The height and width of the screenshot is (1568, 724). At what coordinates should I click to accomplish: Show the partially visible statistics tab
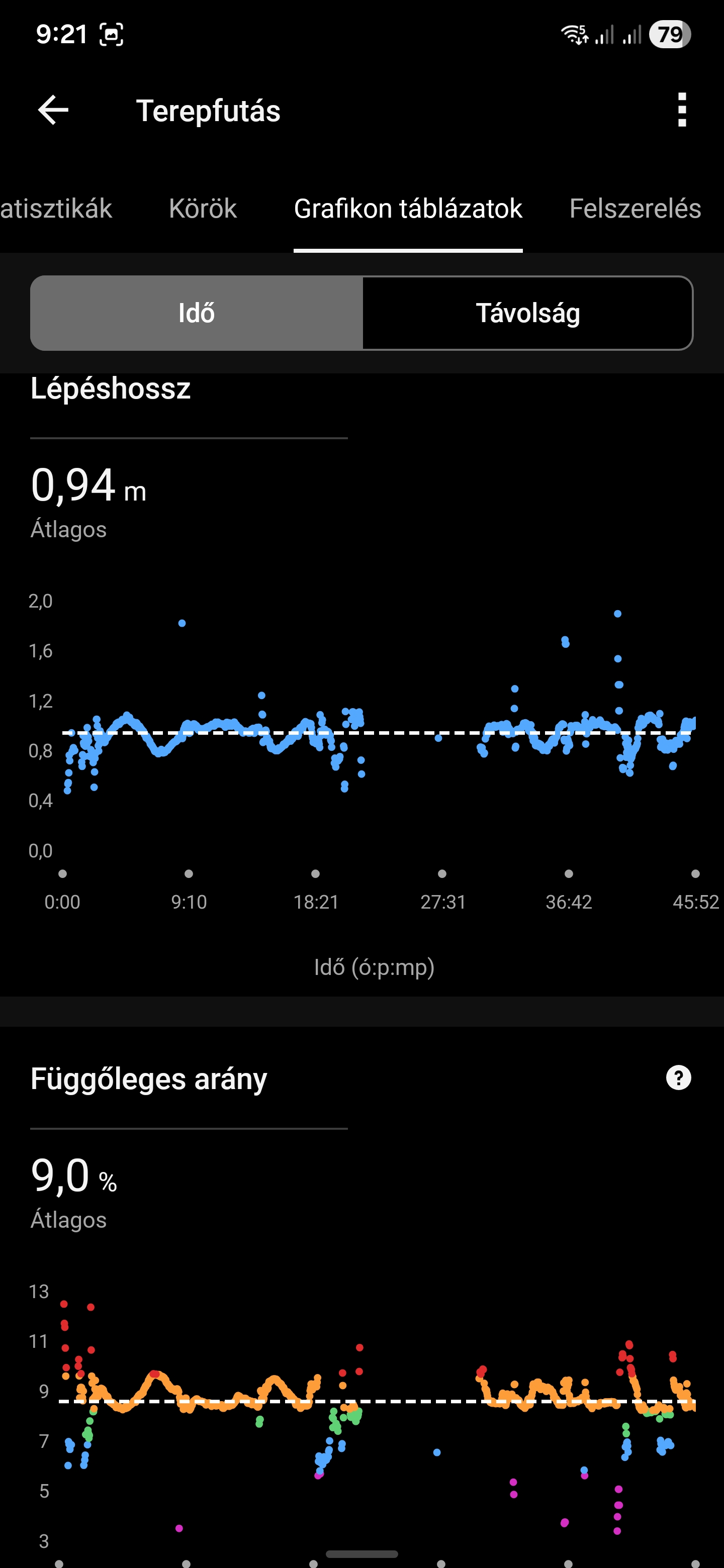point(56,209)
